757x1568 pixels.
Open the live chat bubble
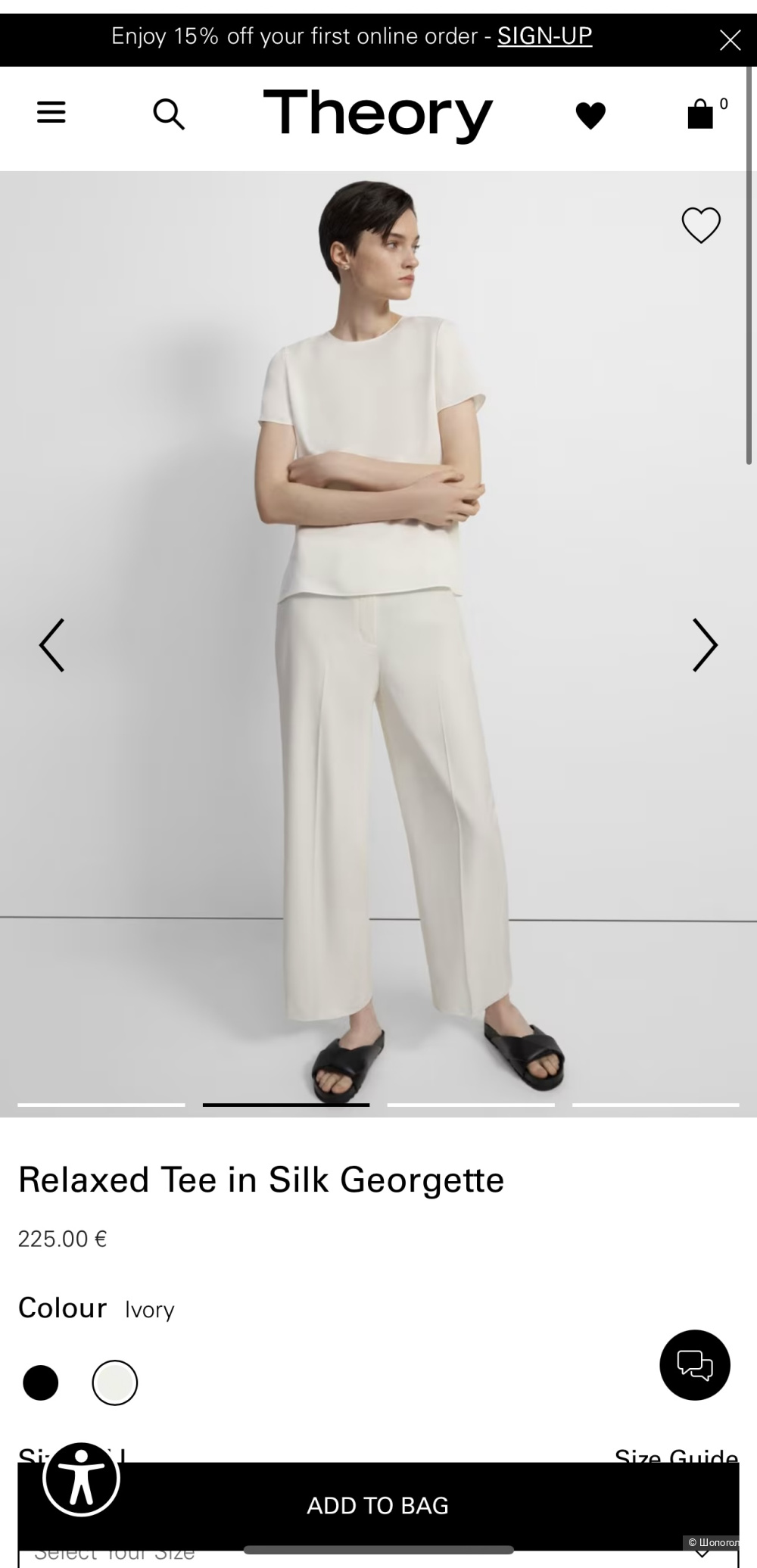pyautogui.click(x=695, y=1364)
